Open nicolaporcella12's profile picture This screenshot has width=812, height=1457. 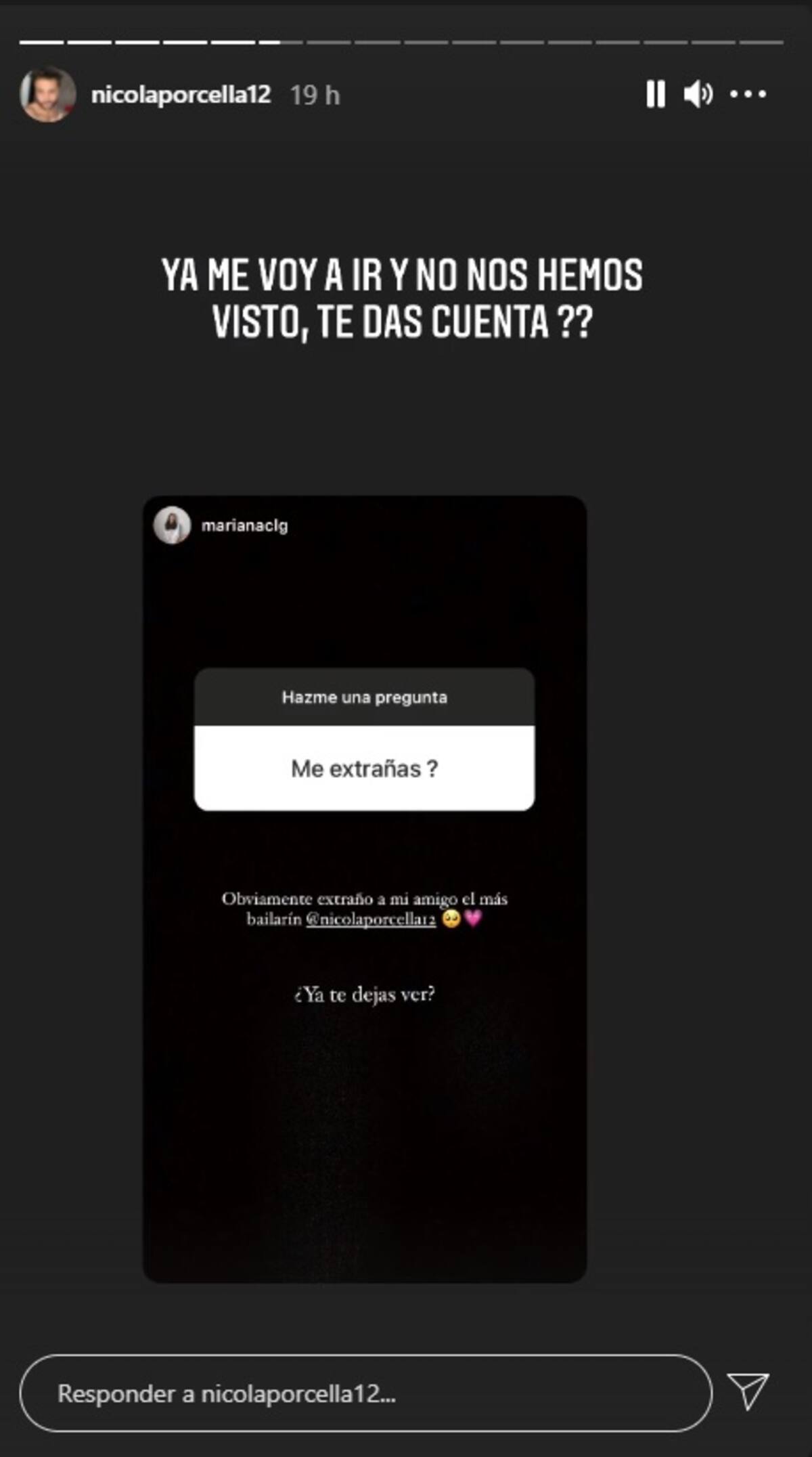[47, 95]
